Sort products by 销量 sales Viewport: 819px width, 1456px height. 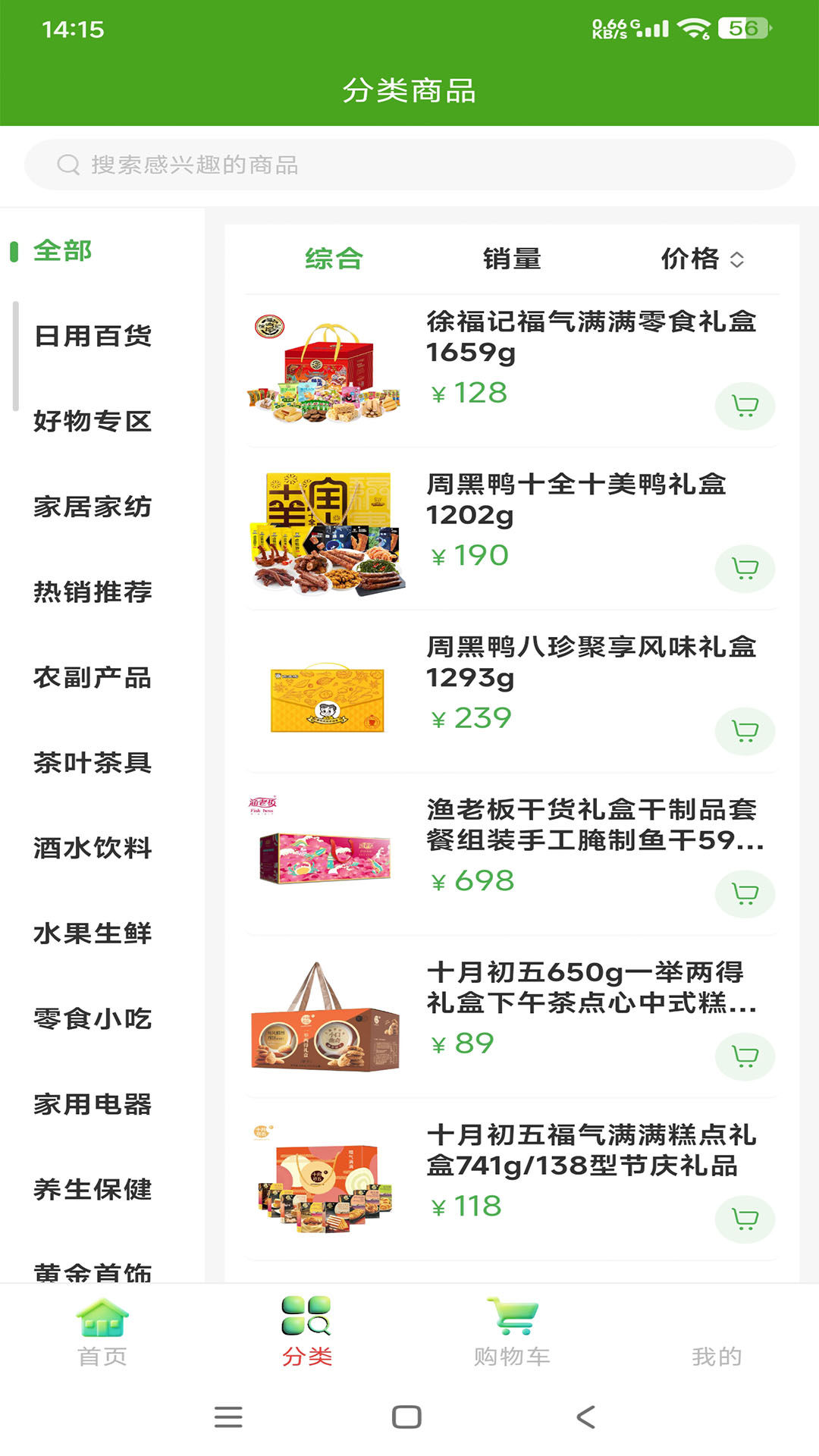(x=512, y=259)
